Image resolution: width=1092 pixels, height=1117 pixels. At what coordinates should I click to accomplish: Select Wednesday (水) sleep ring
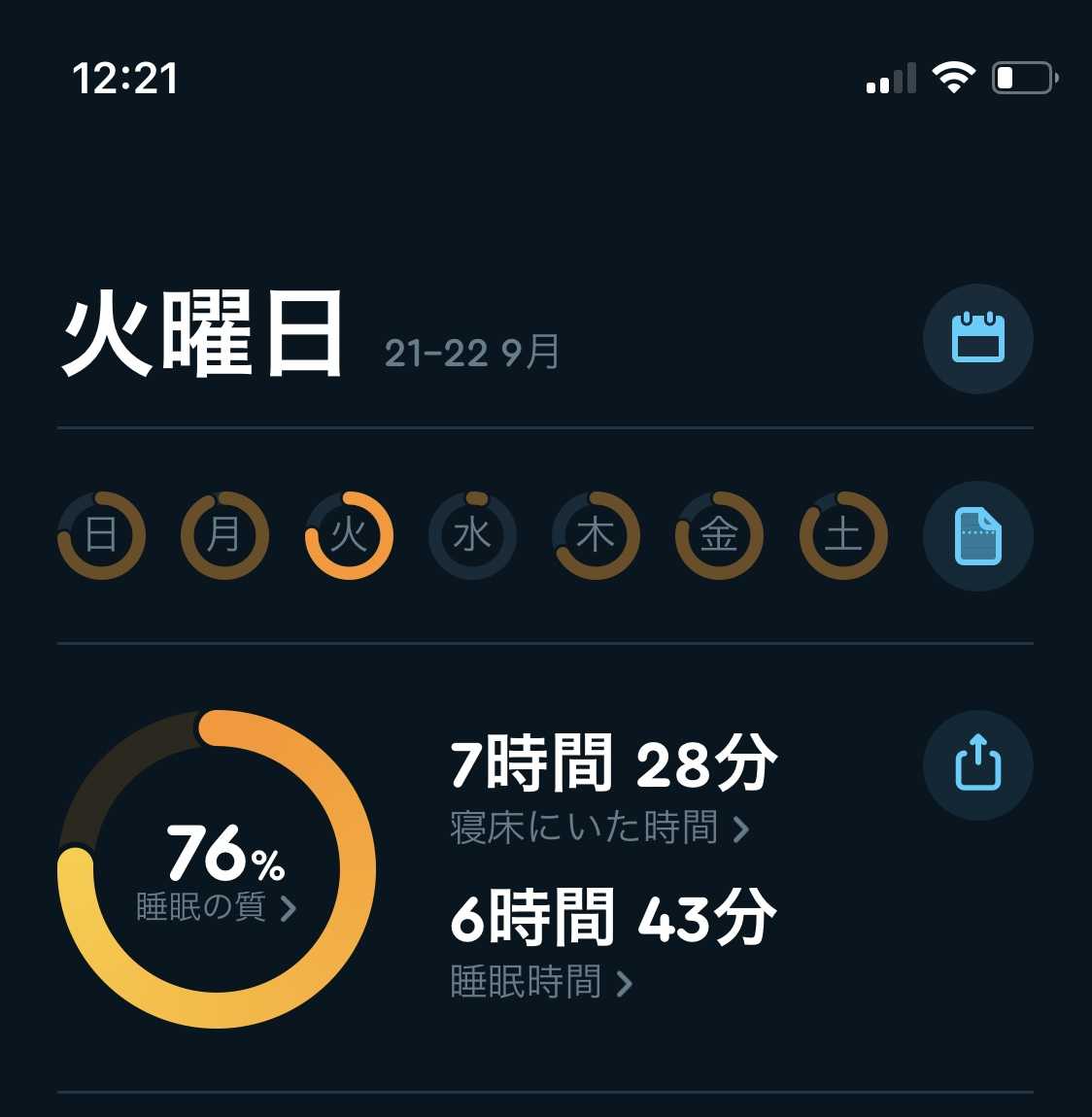click(472, 535)
